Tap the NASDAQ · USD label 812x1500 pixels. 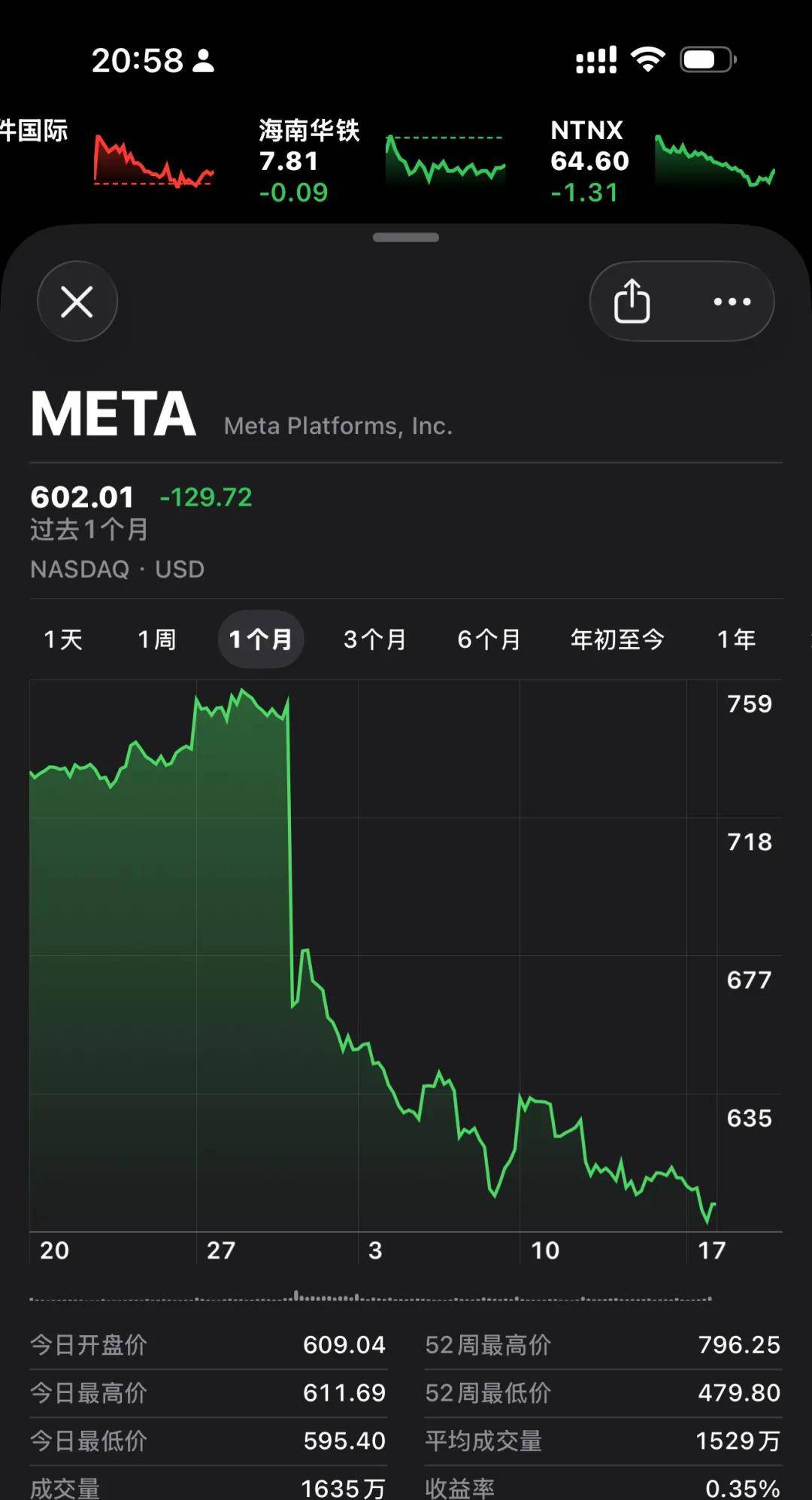click(117, 569)
